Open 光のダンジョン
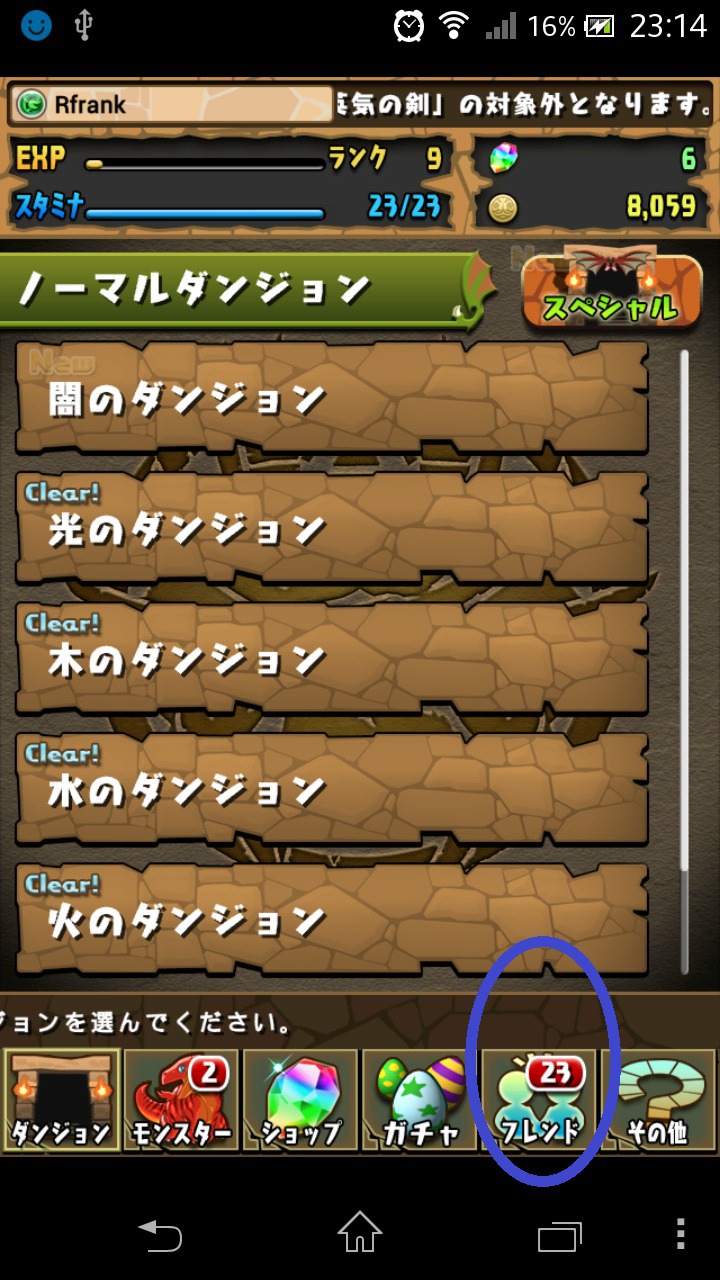720x1280 pixels. coord(332,528)
